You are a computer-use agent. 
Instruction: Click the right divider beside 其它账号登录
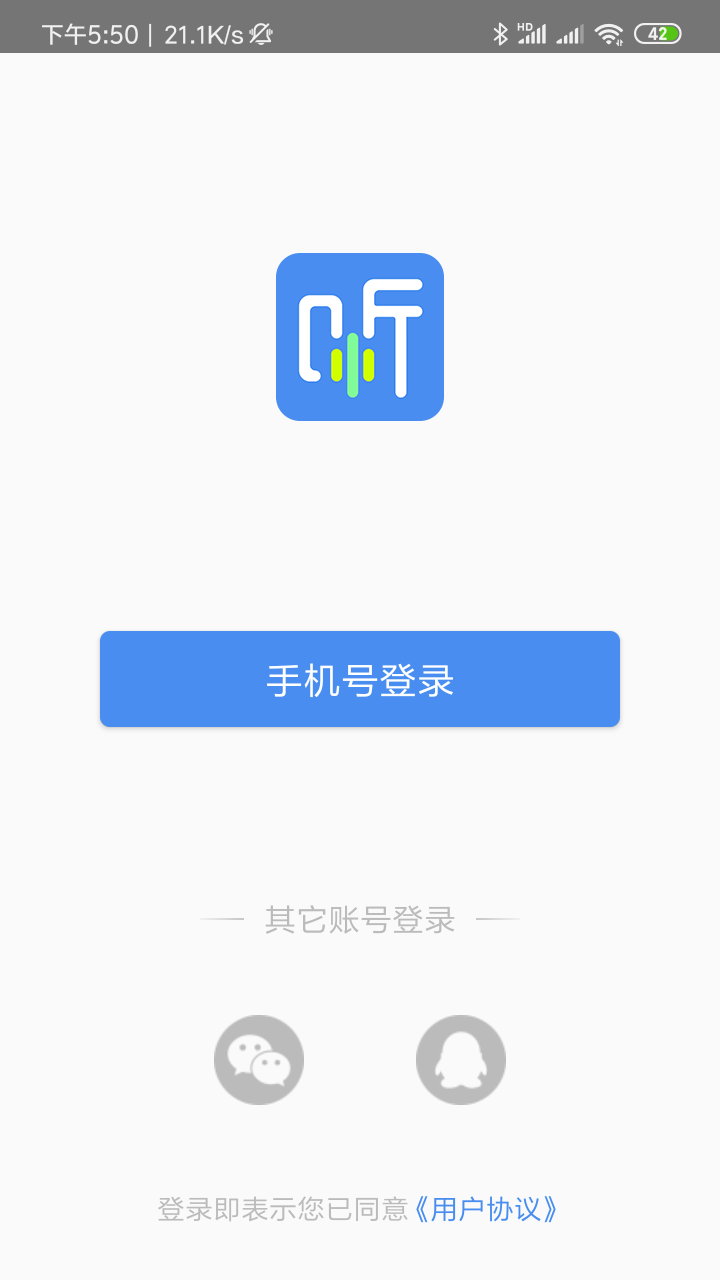click(500, 919)
